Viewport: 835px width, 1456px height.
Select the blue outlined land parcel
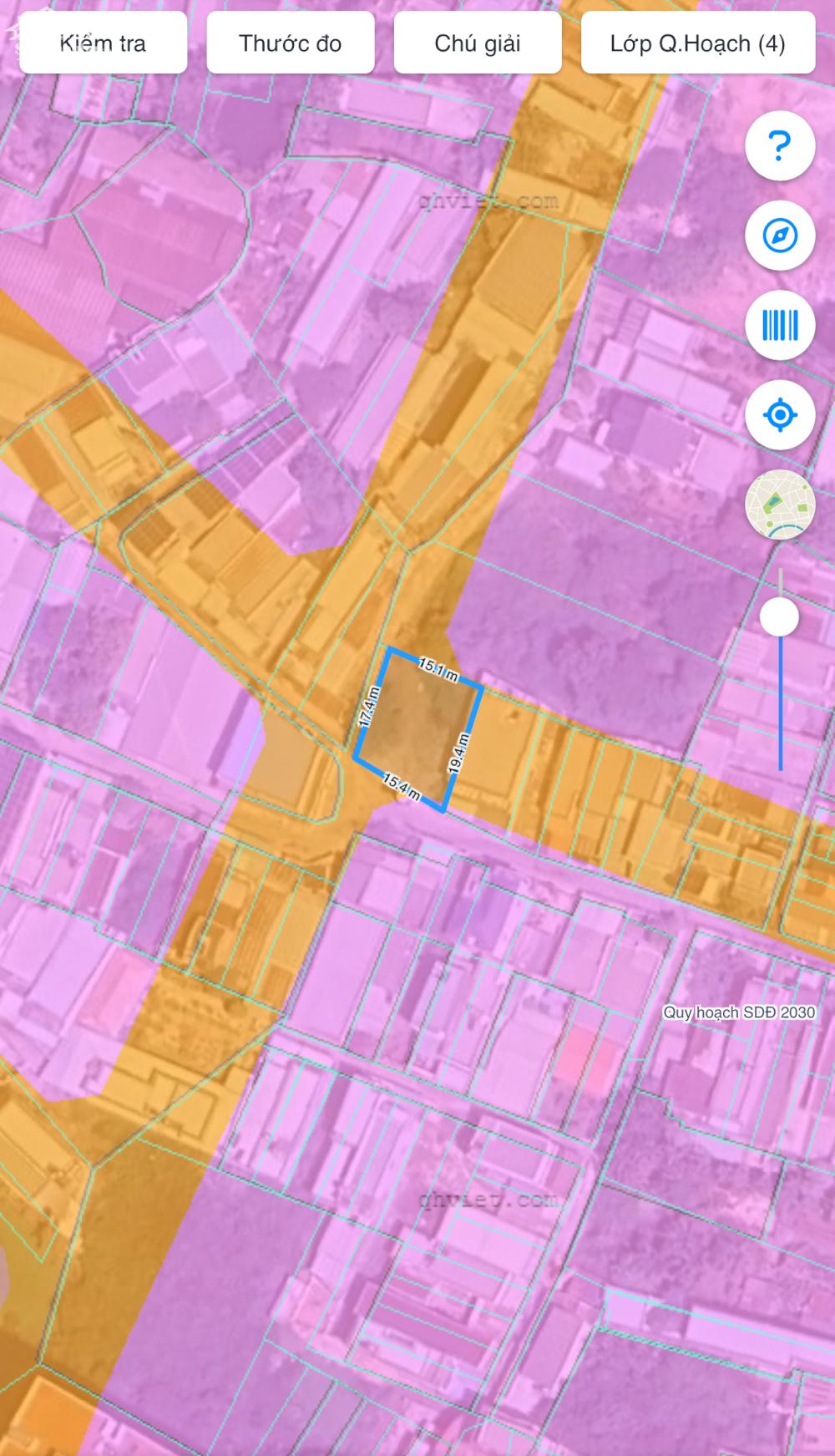pos(417,728)
